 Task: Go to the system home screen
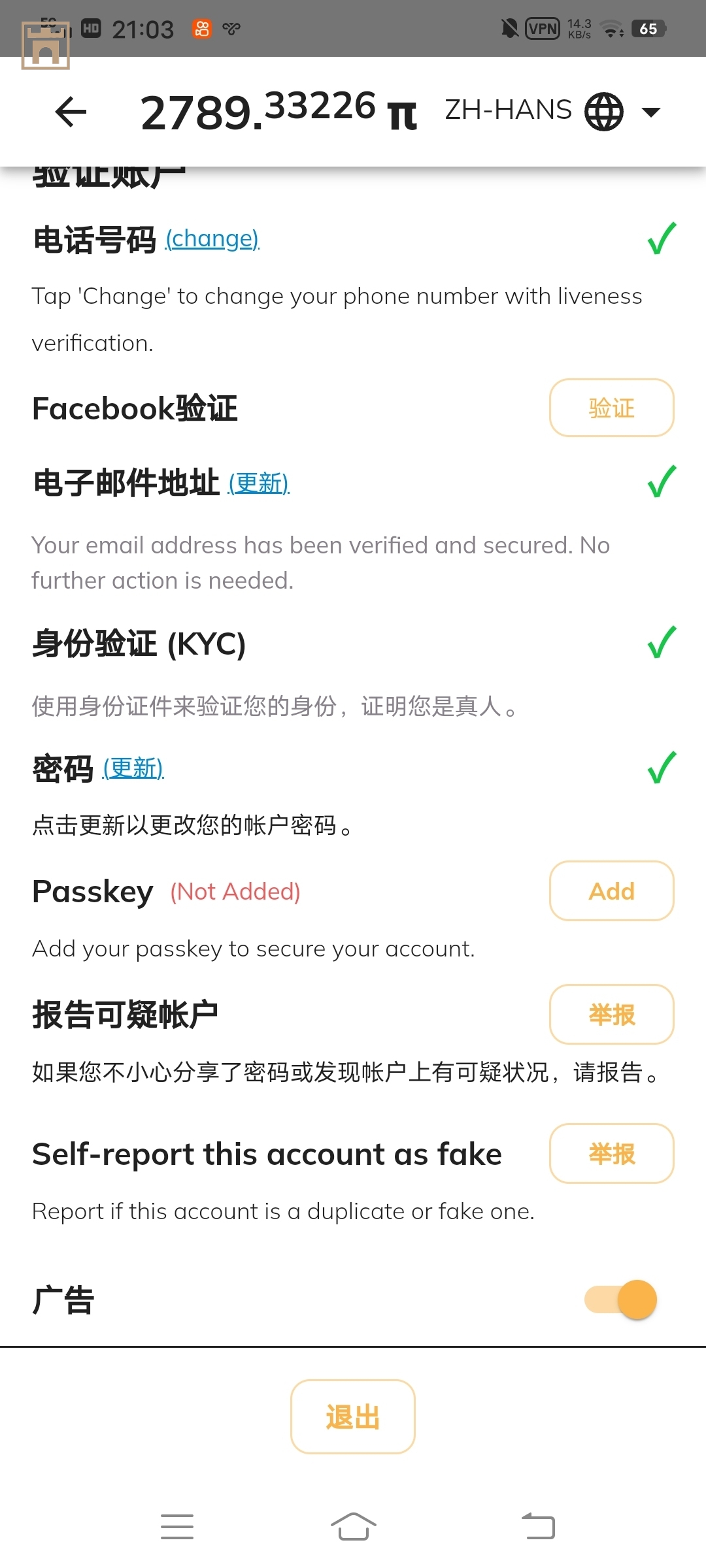point(353,1527)
